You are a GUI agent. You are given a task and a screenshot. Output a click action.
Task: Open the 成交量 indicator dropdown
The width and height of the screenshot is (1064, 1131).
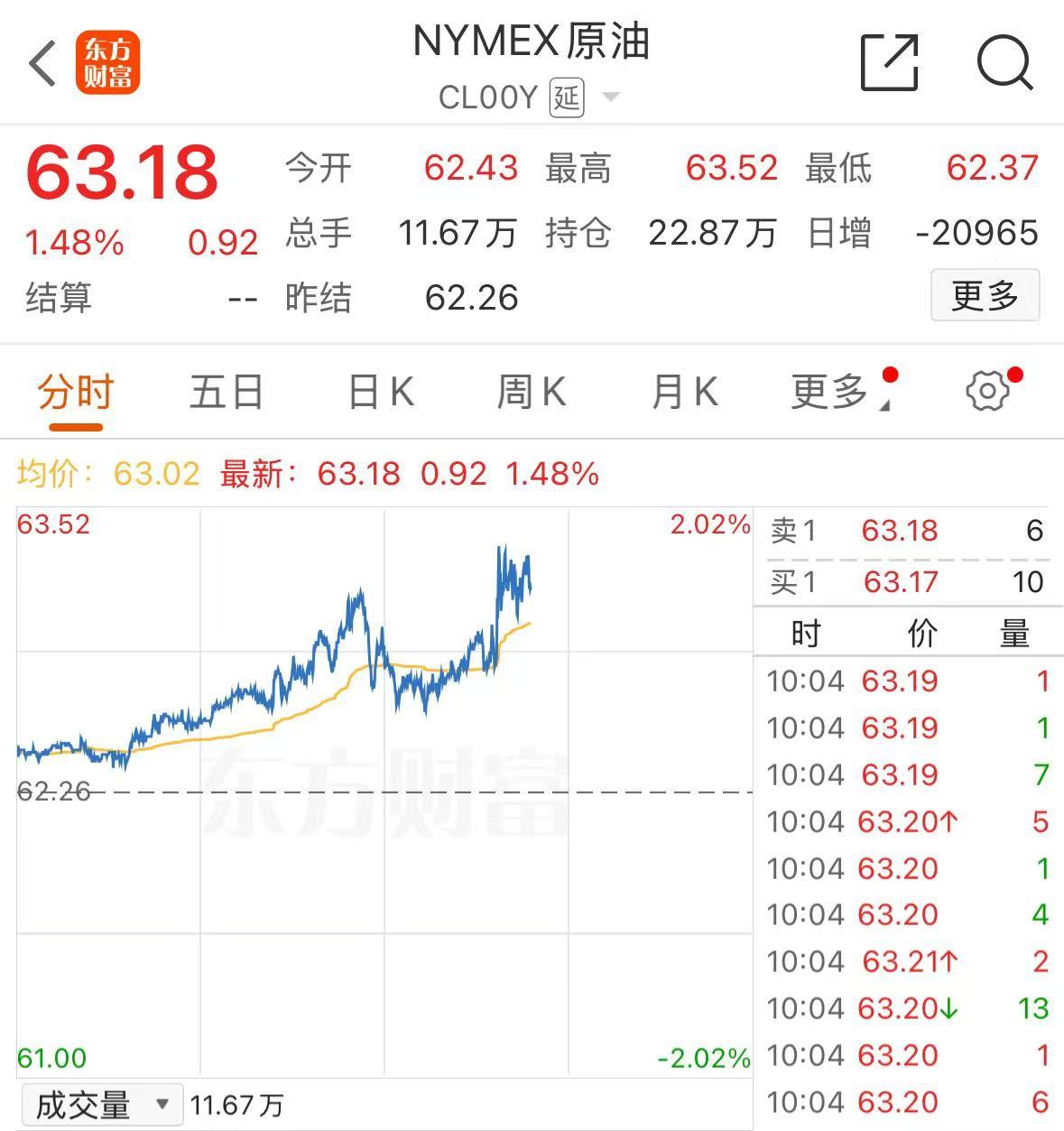point(101,1104)
